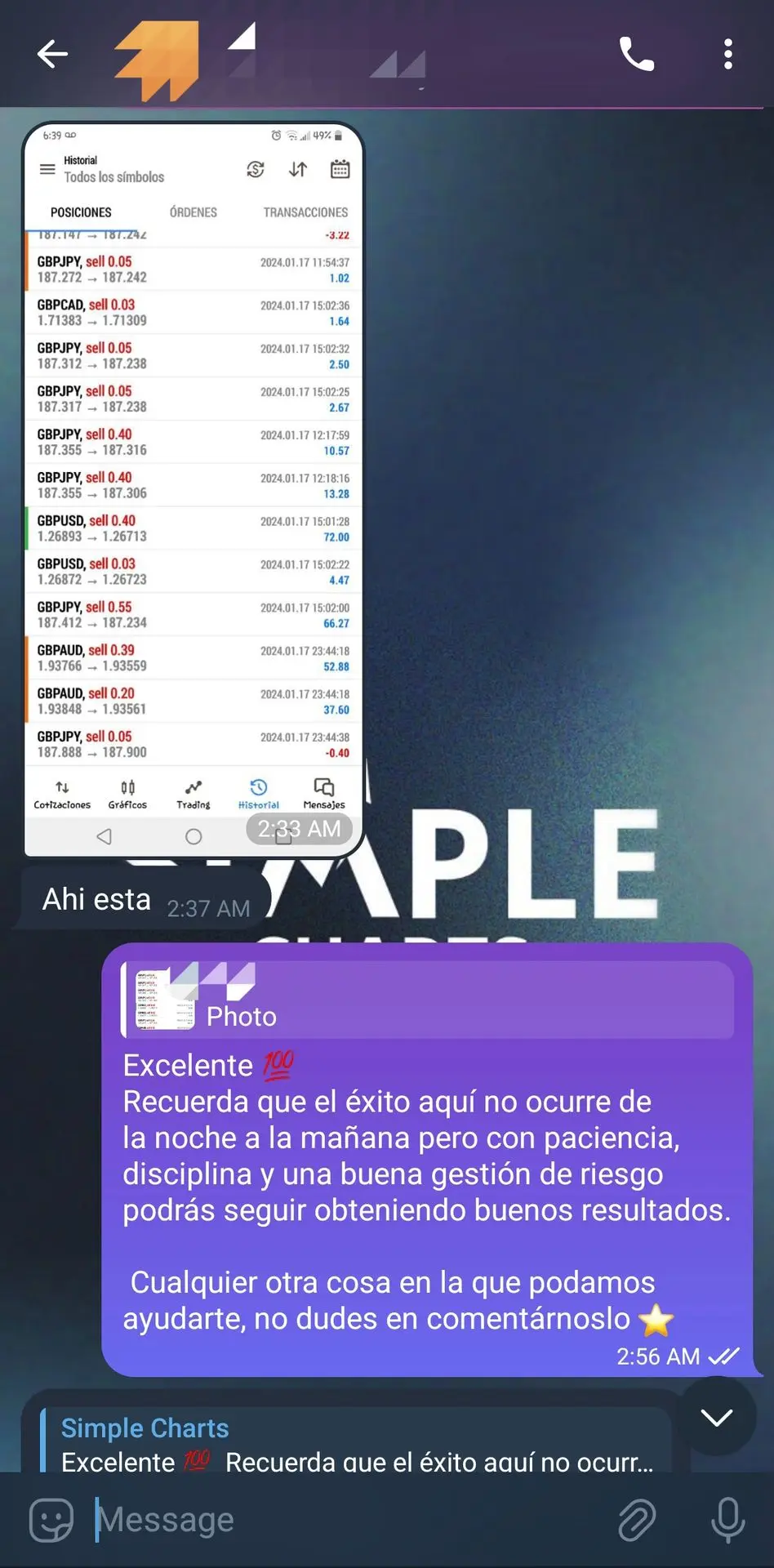774x1568 pixels.
Task: Open the emoji sticker panel
Action: point(51,1520)
